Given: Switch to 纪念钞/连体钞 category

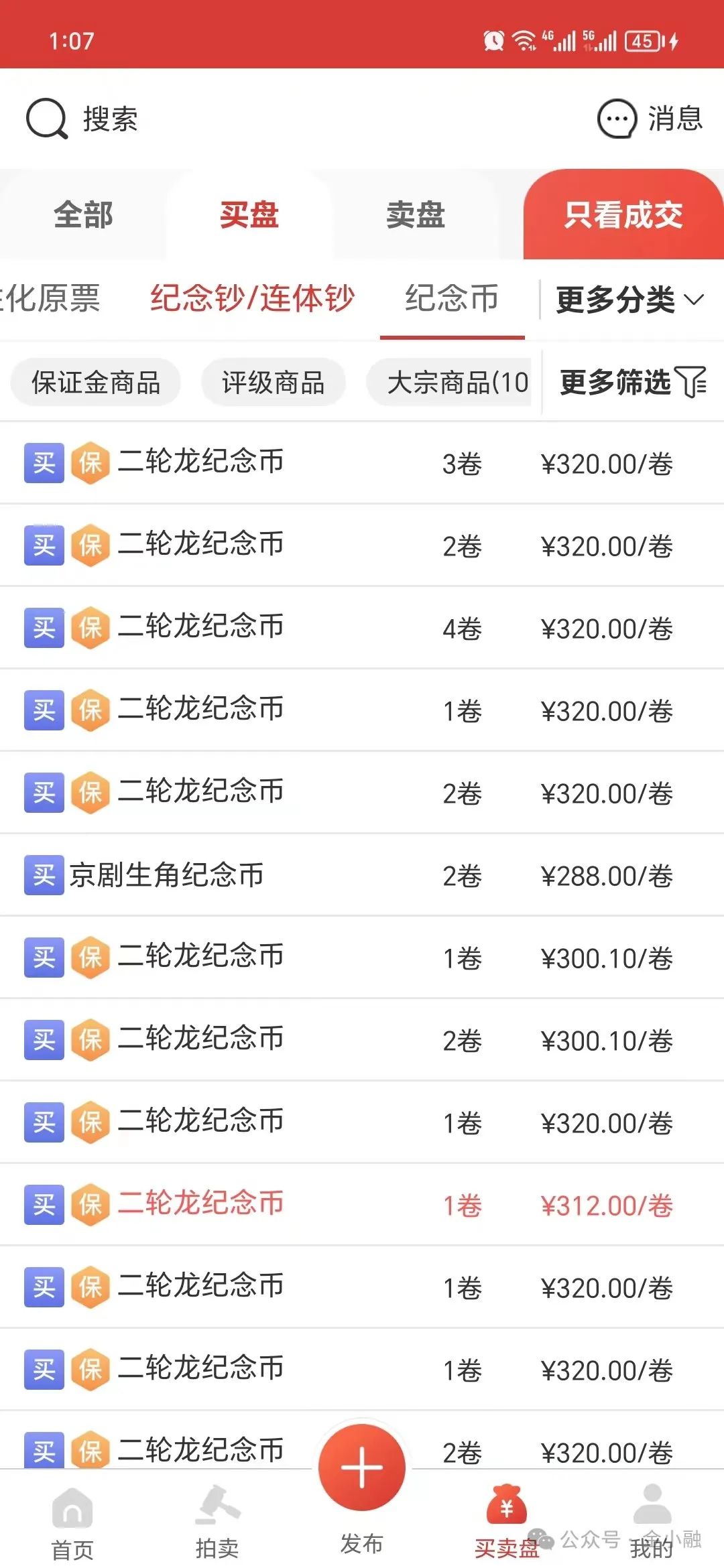Looking at the screenshot, I should tap(252, 298).
